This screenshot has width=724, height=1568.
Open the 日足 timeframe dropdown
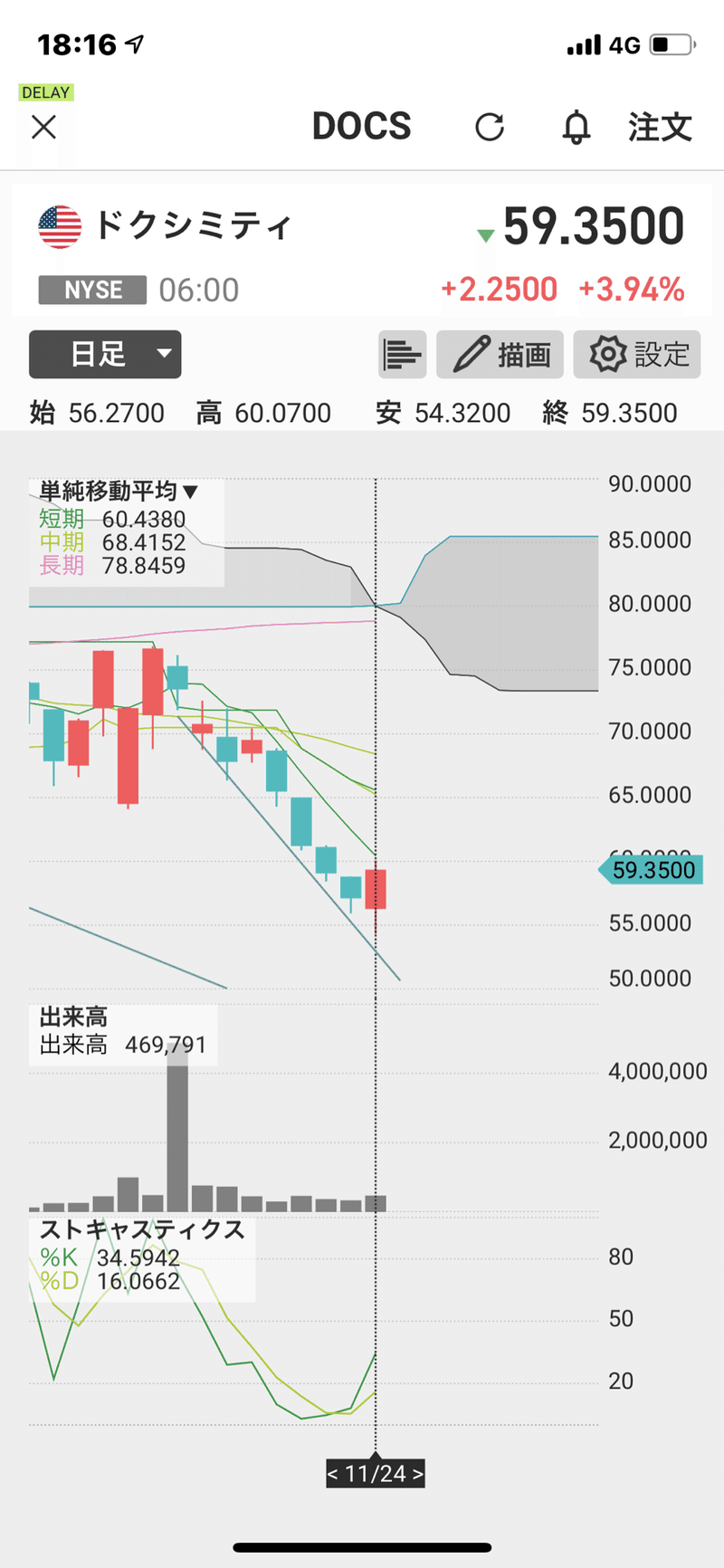coord(105,354)
